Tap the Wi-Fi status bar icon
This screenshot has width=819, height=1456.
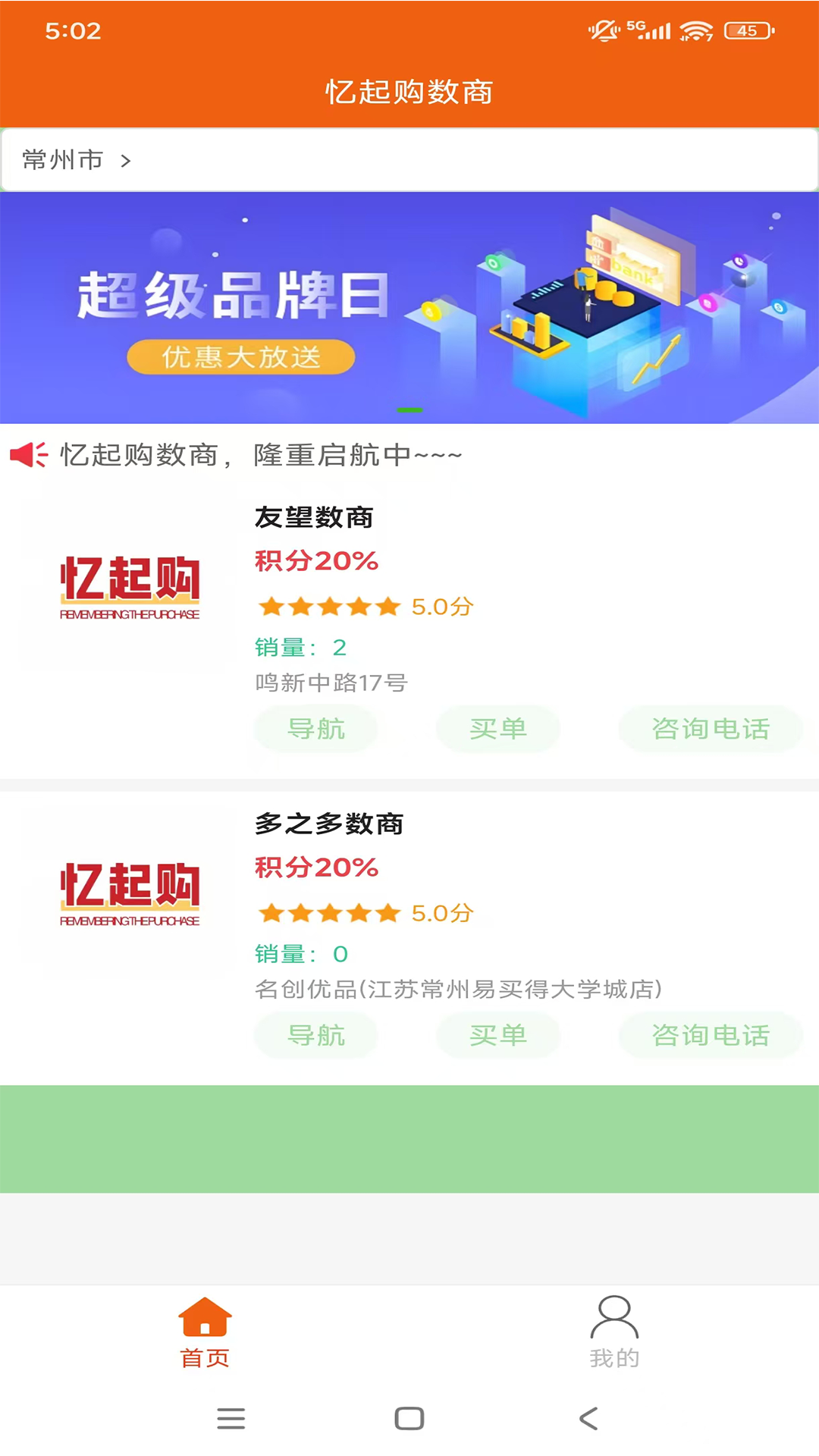[x=695, y=32]
